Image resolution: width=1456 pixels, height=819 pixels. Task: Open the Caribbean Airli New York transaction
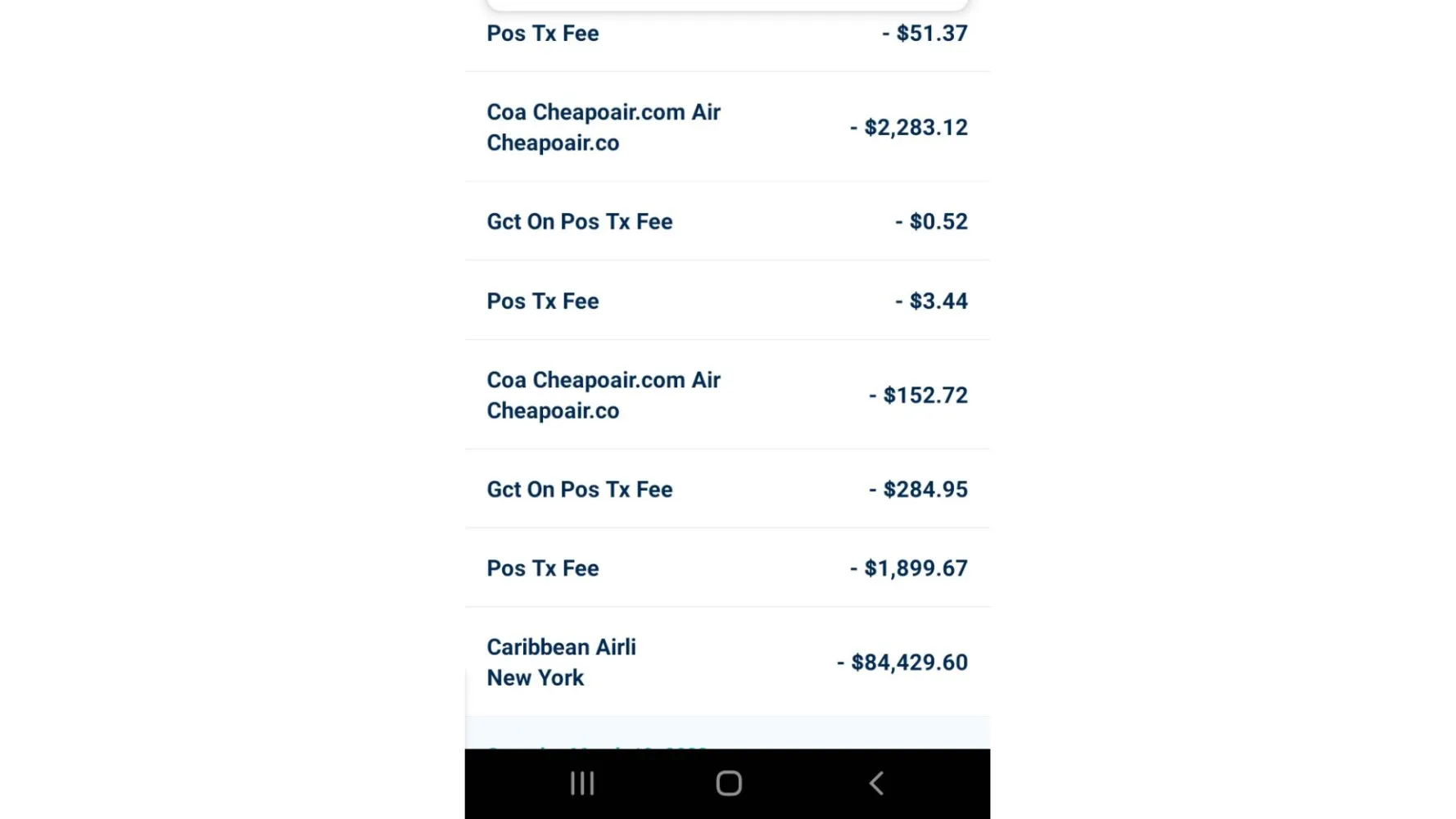click(x=726, y=662)
